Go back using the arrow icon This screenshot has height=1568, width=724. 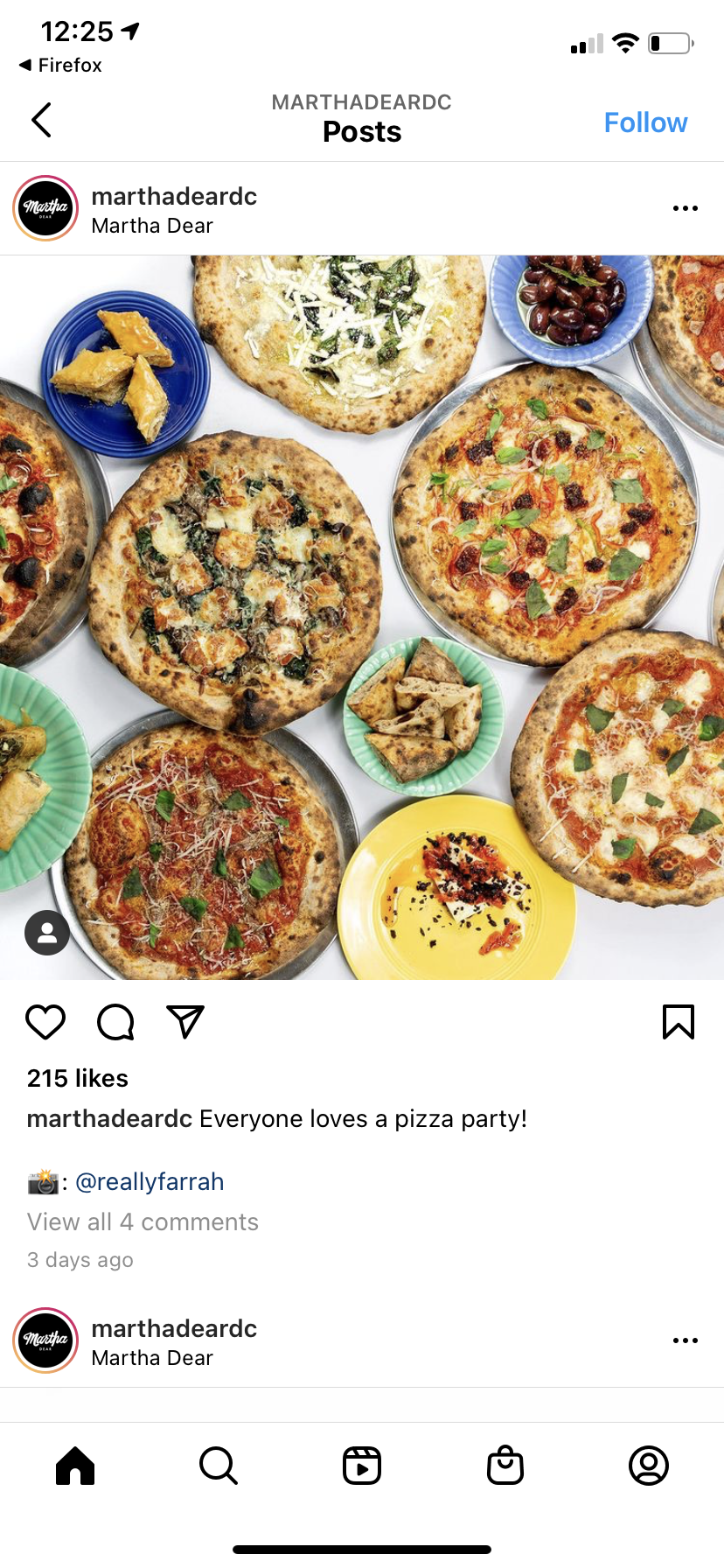(41, 121)
